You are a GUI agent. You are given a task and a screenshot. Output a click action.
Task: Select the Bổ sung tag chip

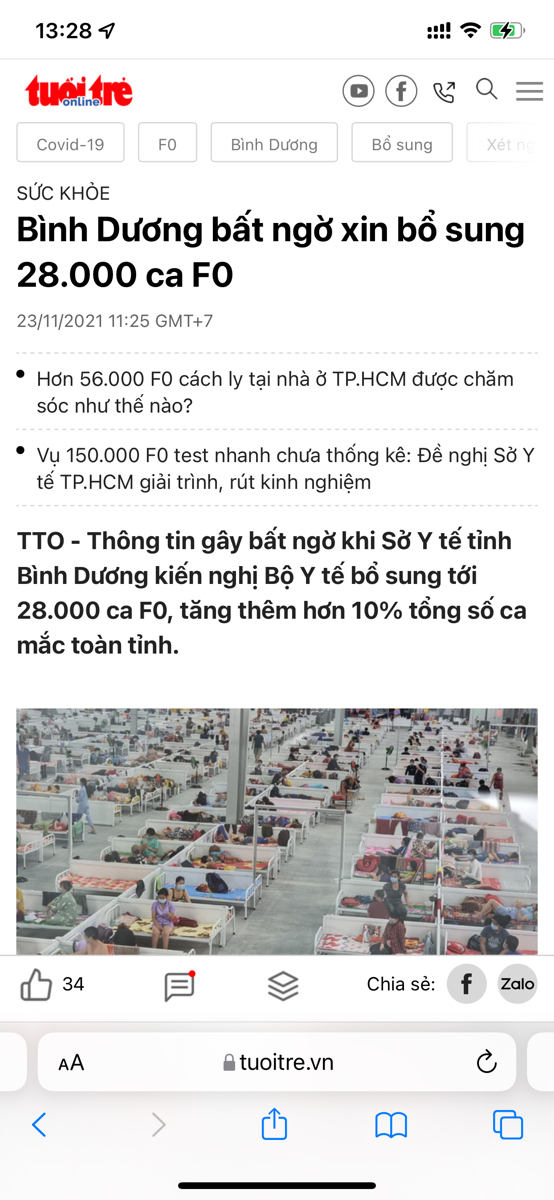tap(402, 144)
